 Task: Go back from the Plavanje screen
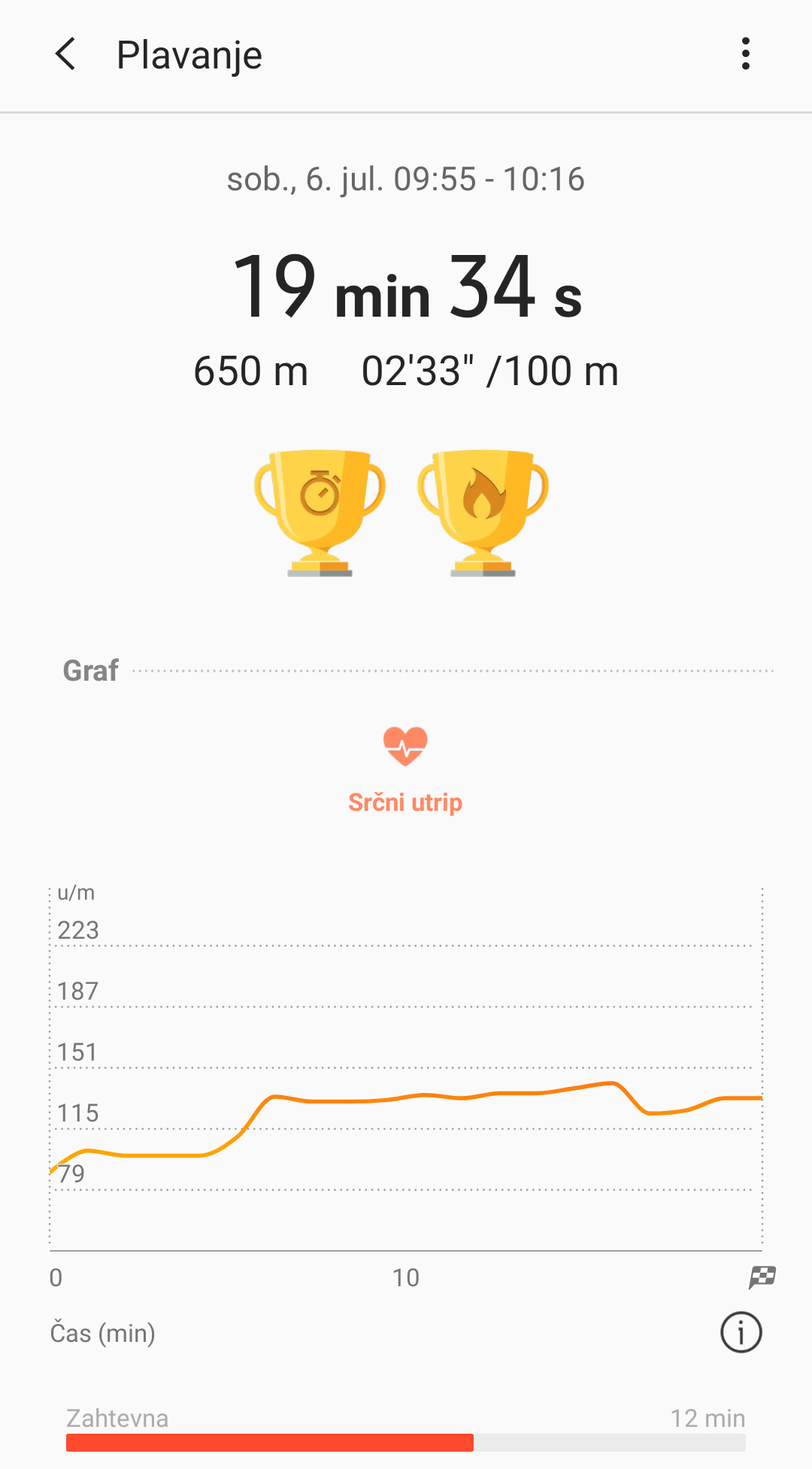click(66, 54)
